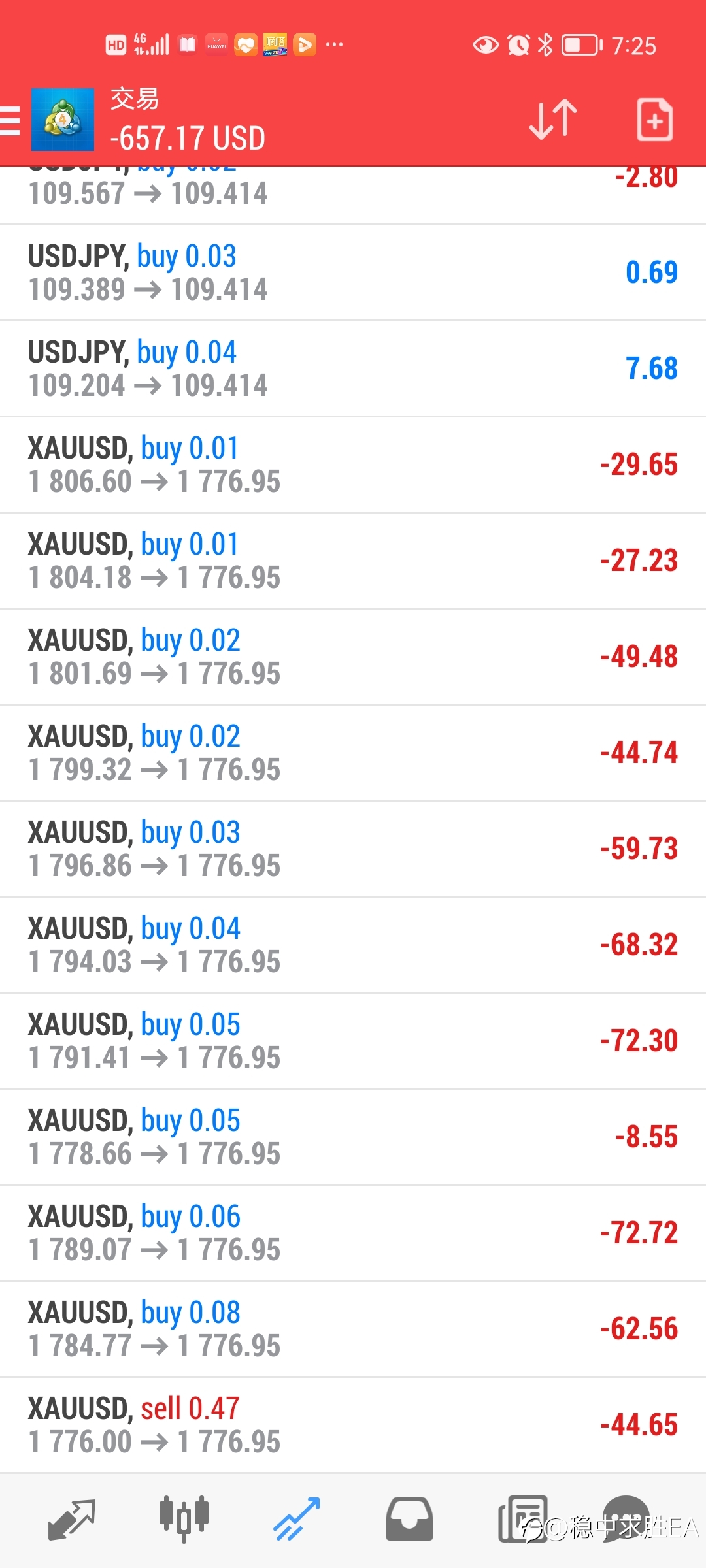The image size is (706, 1568).
Task: Select XAUUSD buy 0.01 at 1 806.60
Action: point(353,465)
